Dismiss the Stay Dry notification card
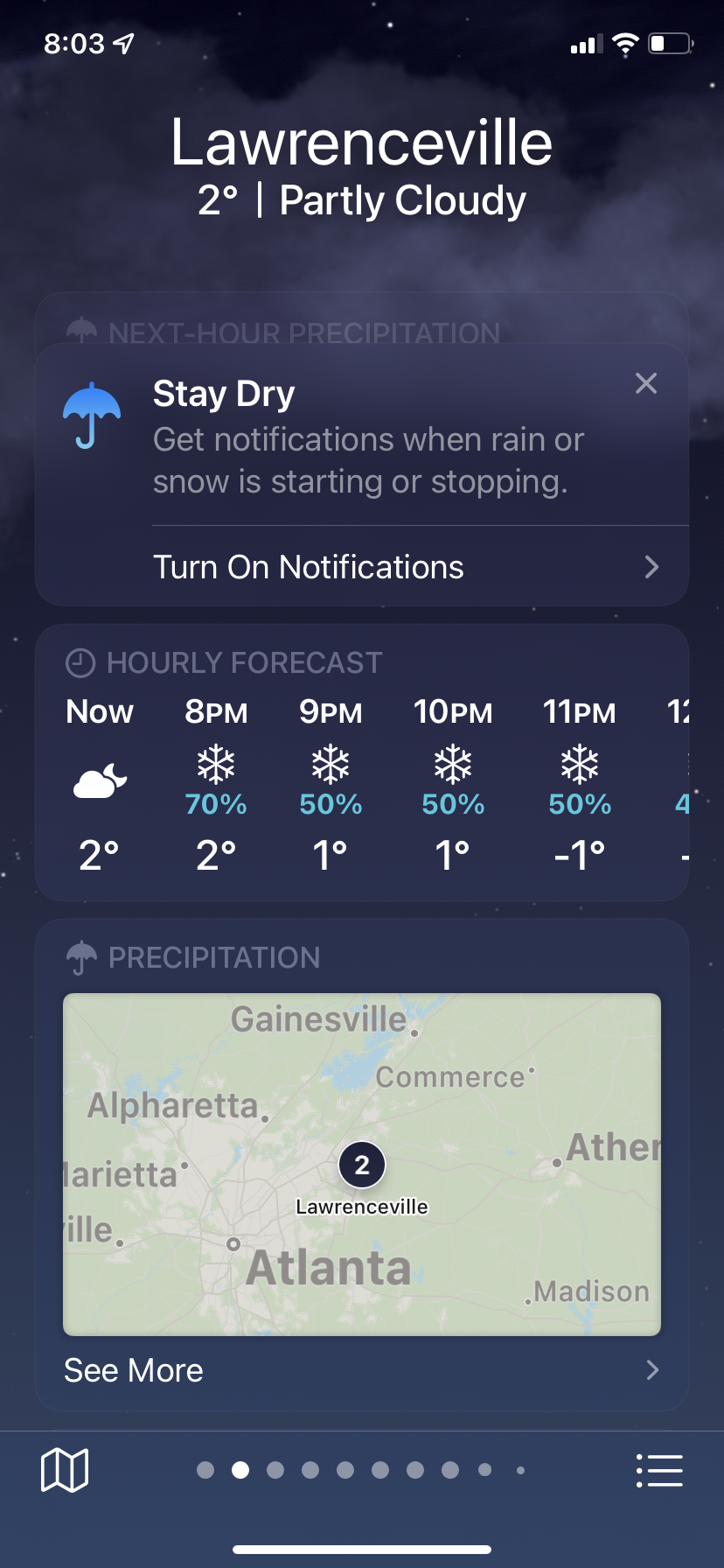The width and height of the screenshot is (724, 1568). 646,383
